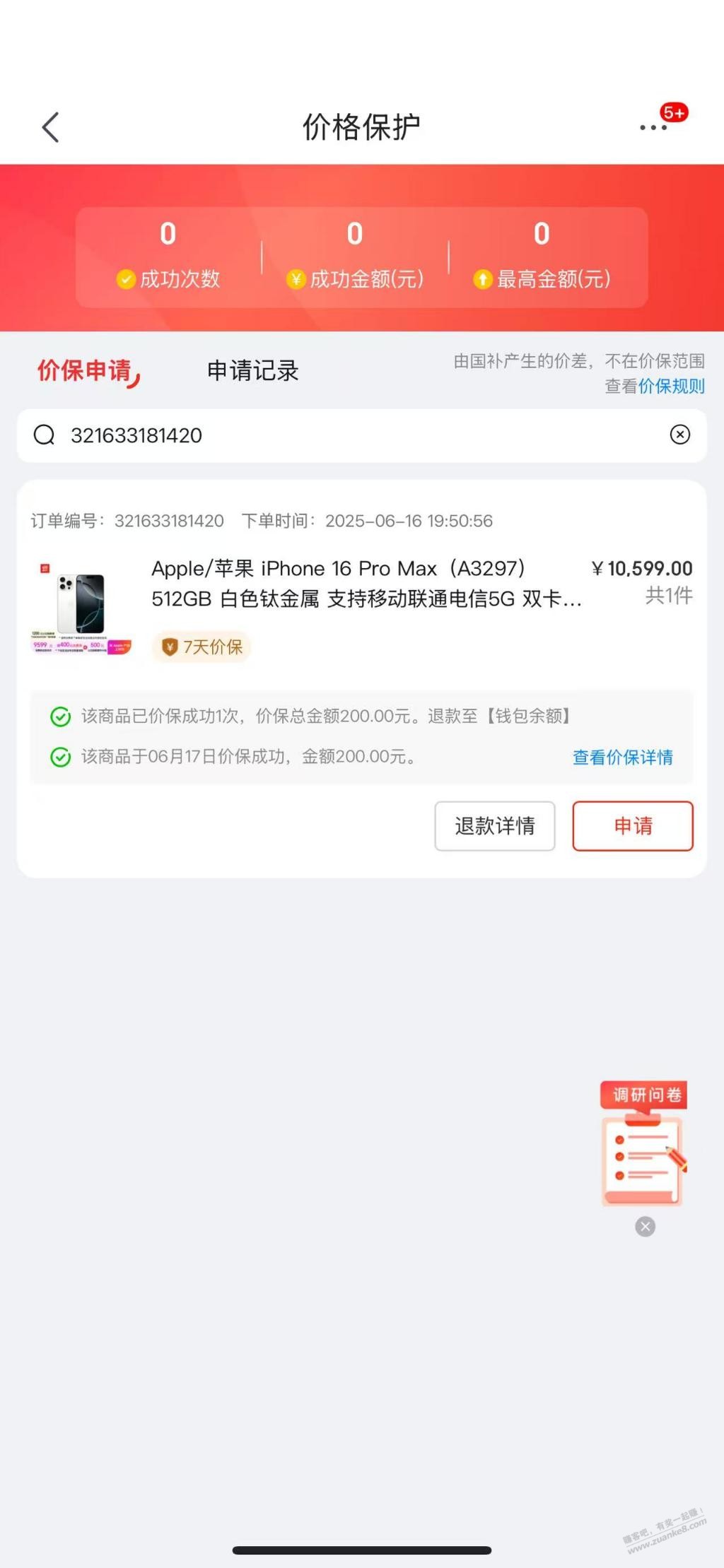Tap the order number search field

(x=354, y=435)
